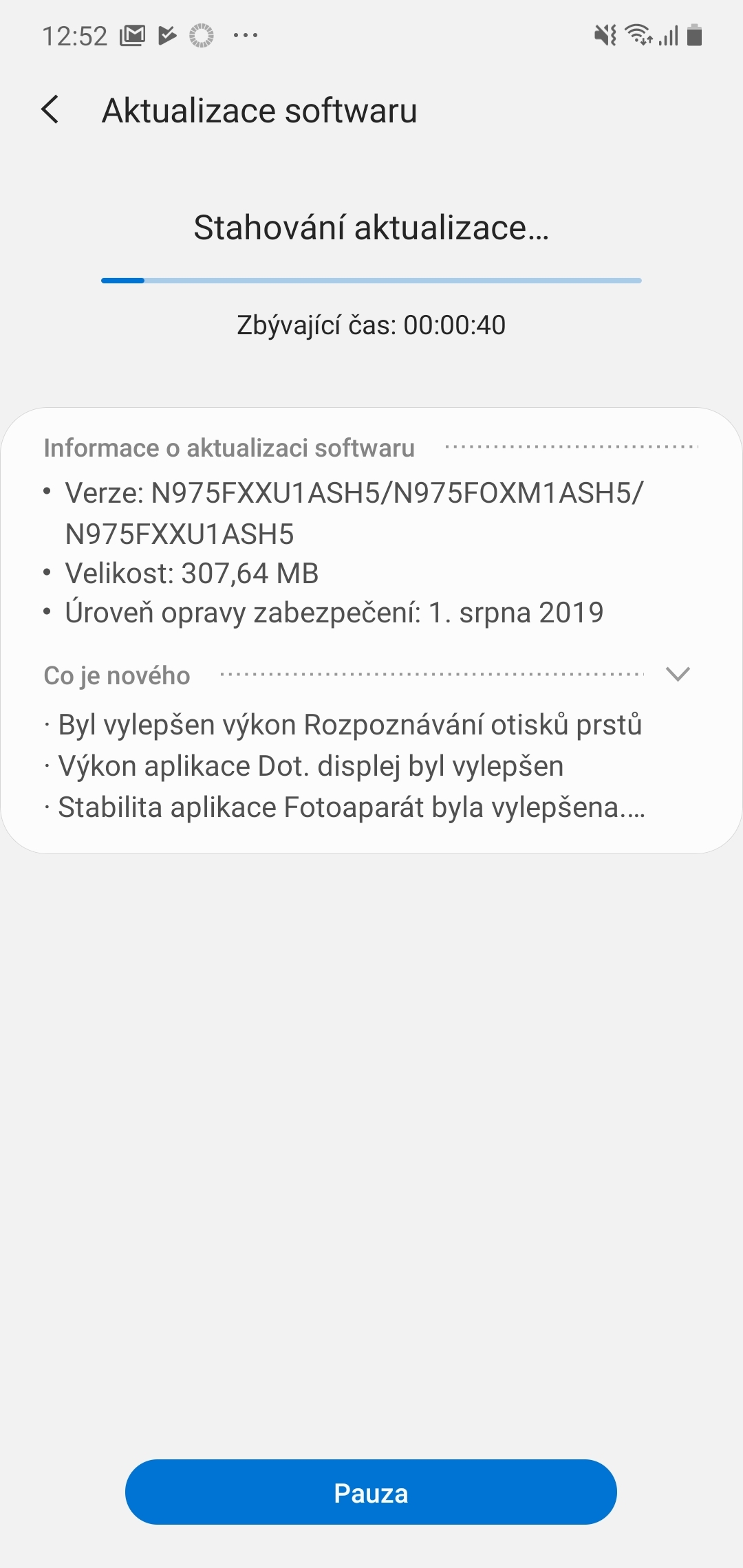Tap the Zbývající čas remaining time text

[371, 325]
